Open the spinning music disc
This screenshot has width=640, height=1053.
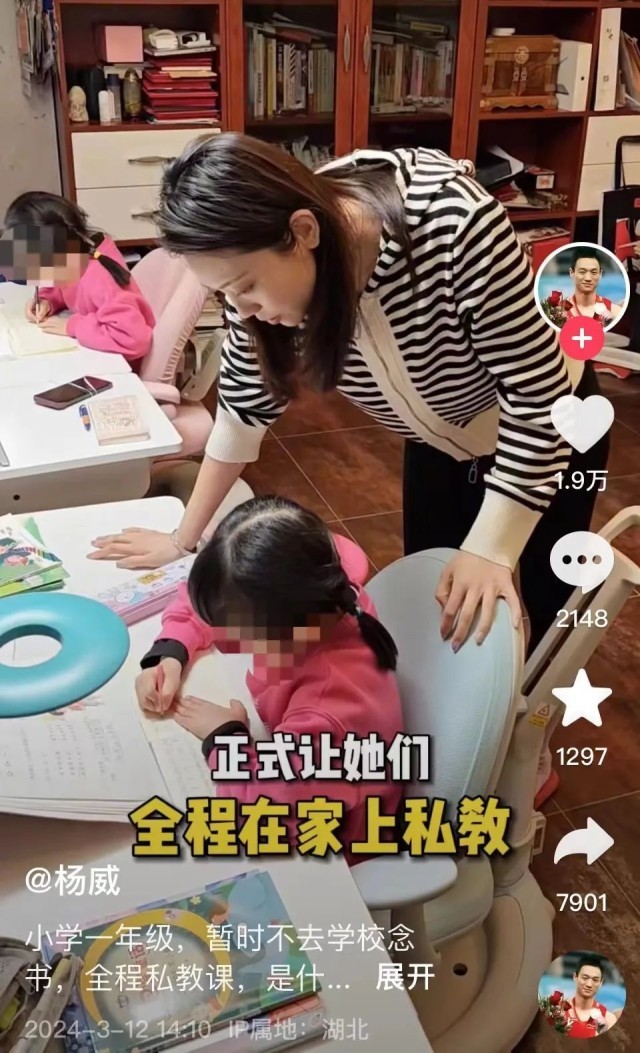click(x=582, y=995)
